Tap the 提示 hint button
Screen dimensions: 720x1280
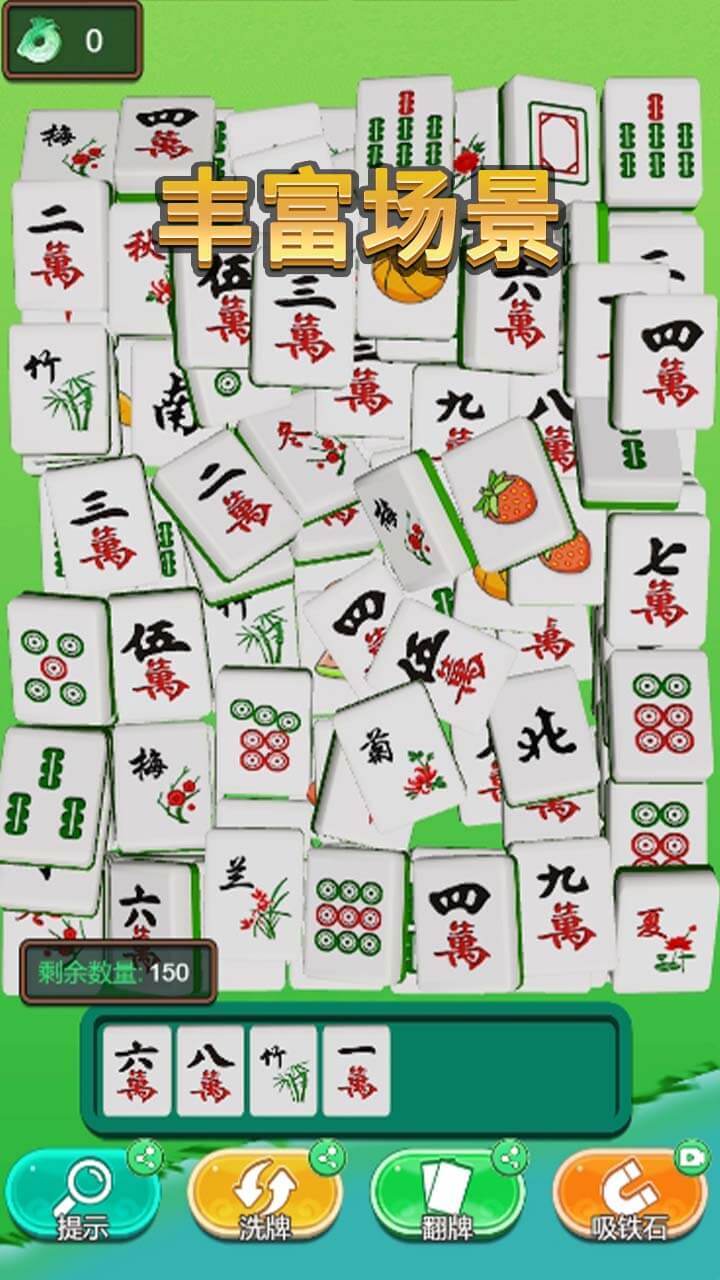tap(82, 1196)
